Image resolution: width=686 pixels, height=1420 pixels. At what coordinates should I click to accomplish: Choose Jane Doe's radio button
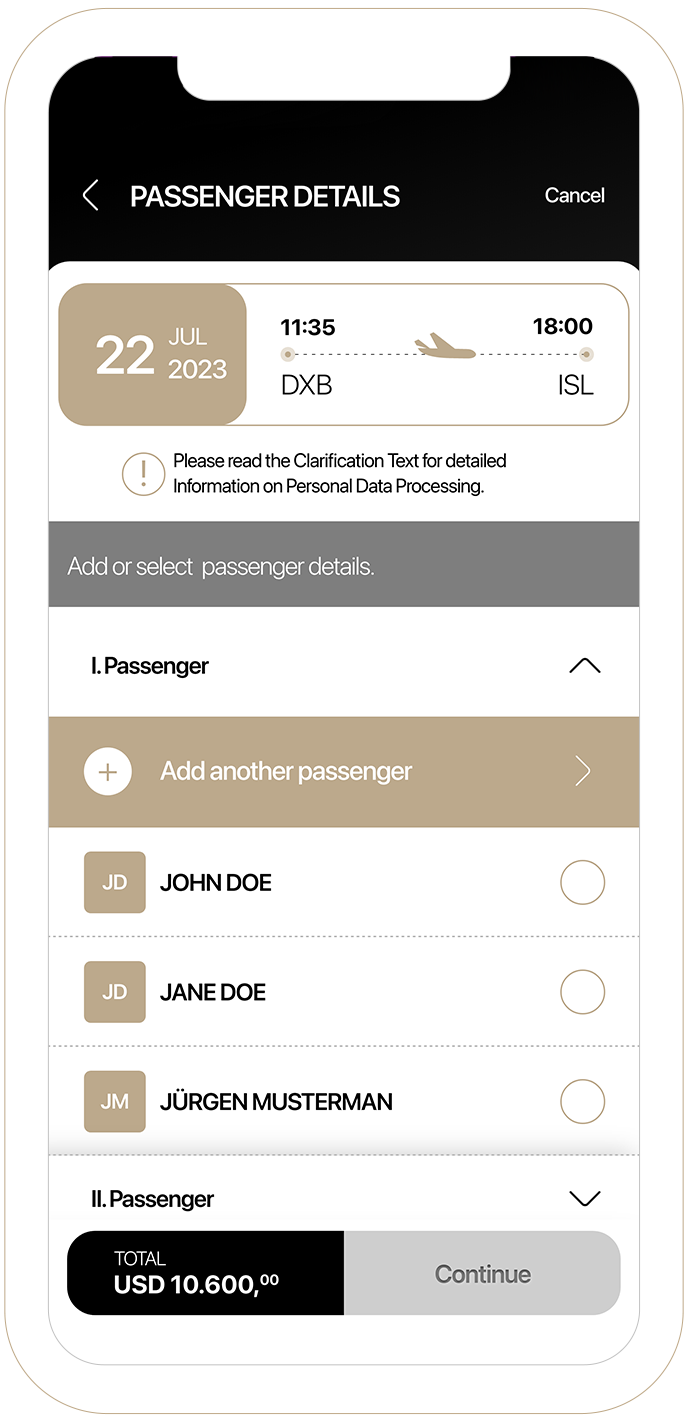coord(582,992)
